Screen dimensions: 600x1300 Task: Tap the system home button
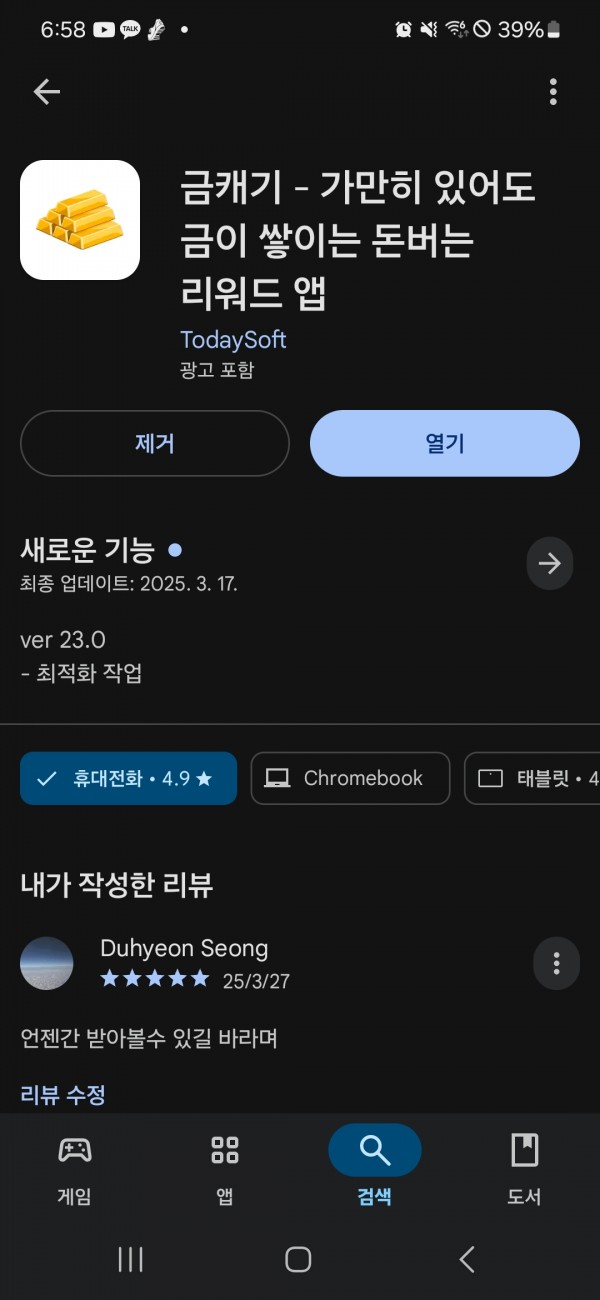[298, 1259]
